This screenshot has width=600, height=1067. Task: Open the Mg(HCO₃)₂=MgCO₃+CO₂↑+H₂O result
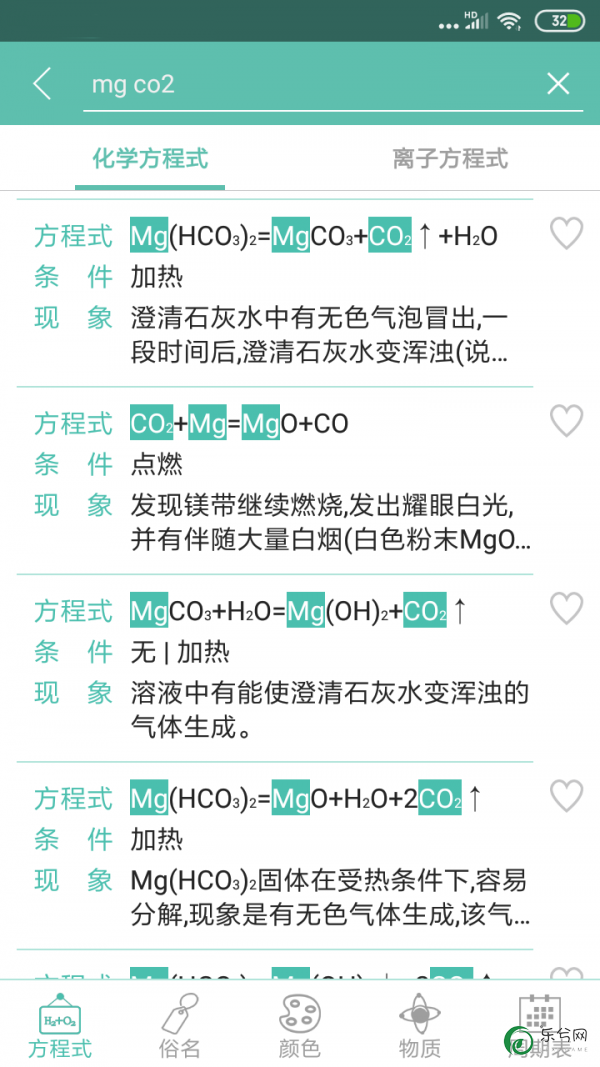tap(275, 293)
